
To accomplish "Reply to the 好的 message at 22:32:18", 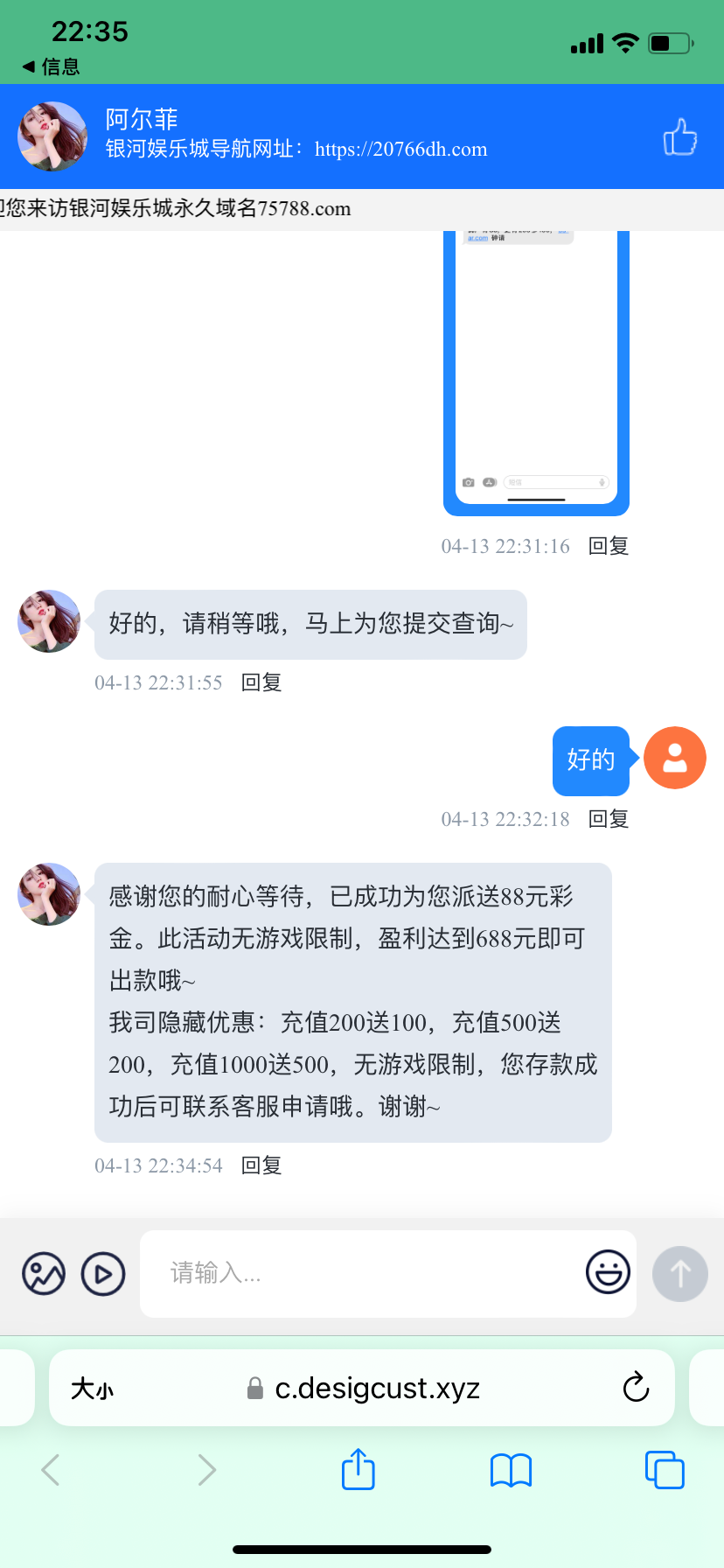I will pos(609,820).
